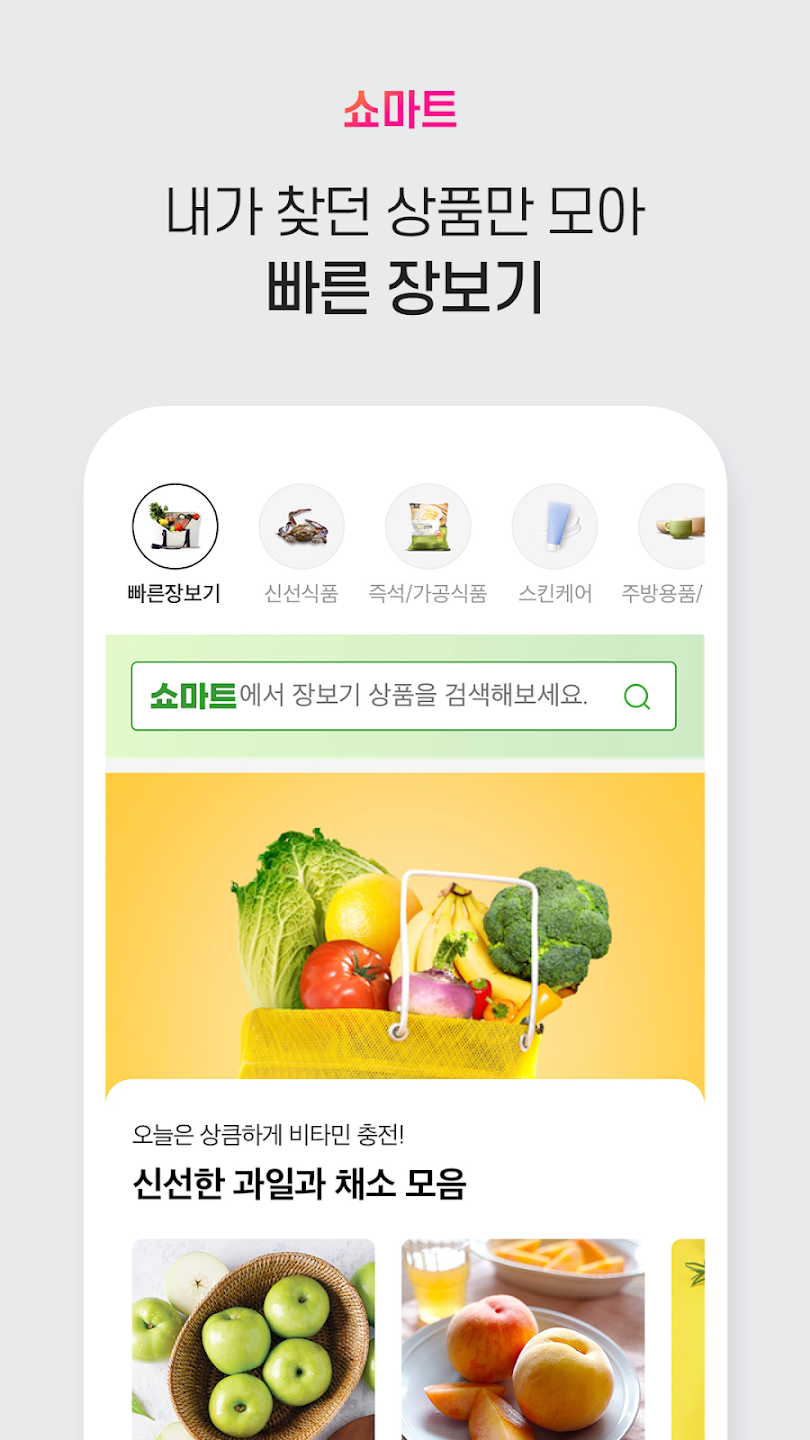The height and width of the screenshot is (1440, 810).
Task: Tap the search input field in the green bar
Action: pyautogui.click(x=400, y=698)
